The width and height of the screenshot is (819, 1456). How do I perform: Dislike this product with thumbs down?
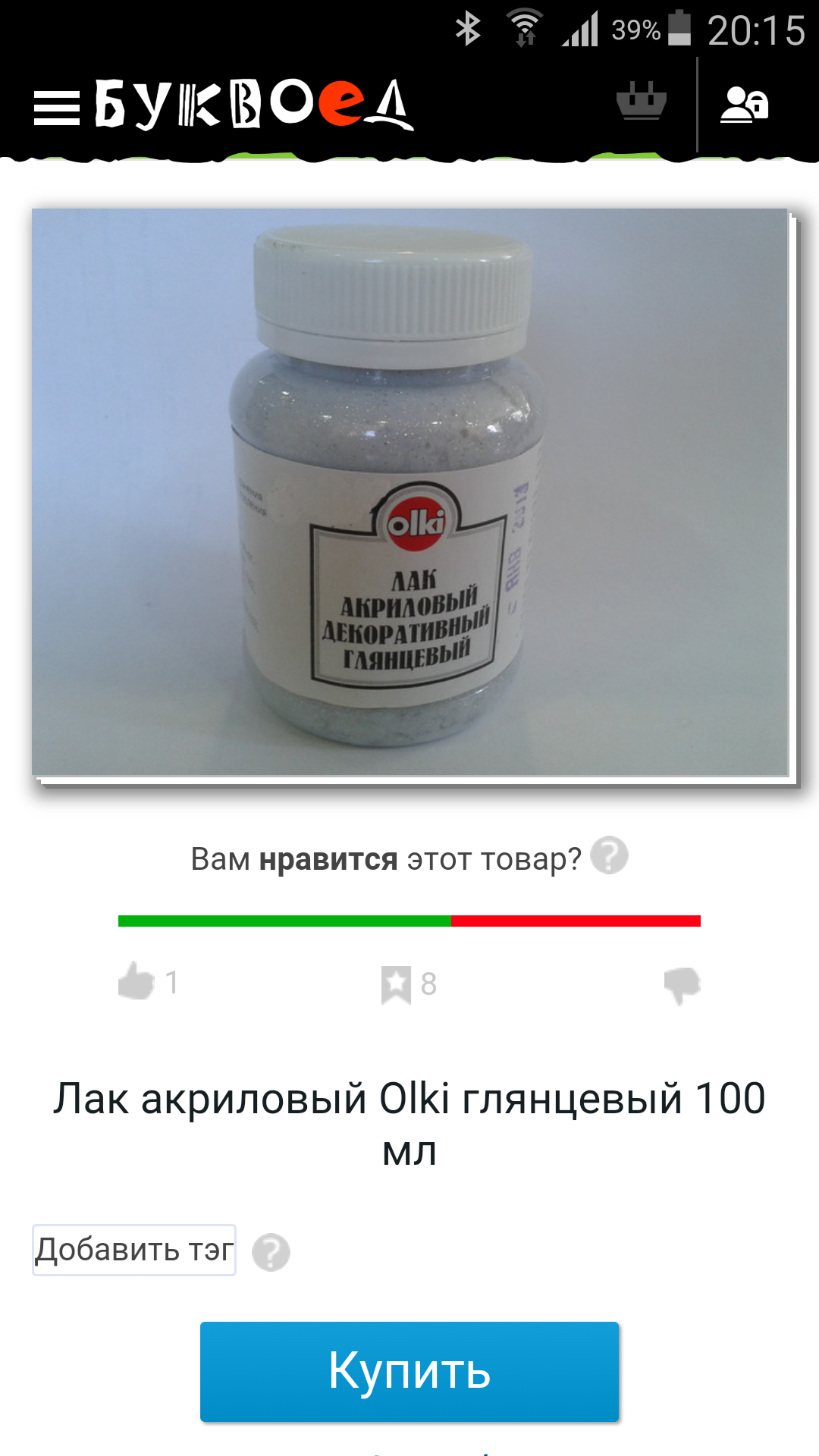click(x=682, y=985)
